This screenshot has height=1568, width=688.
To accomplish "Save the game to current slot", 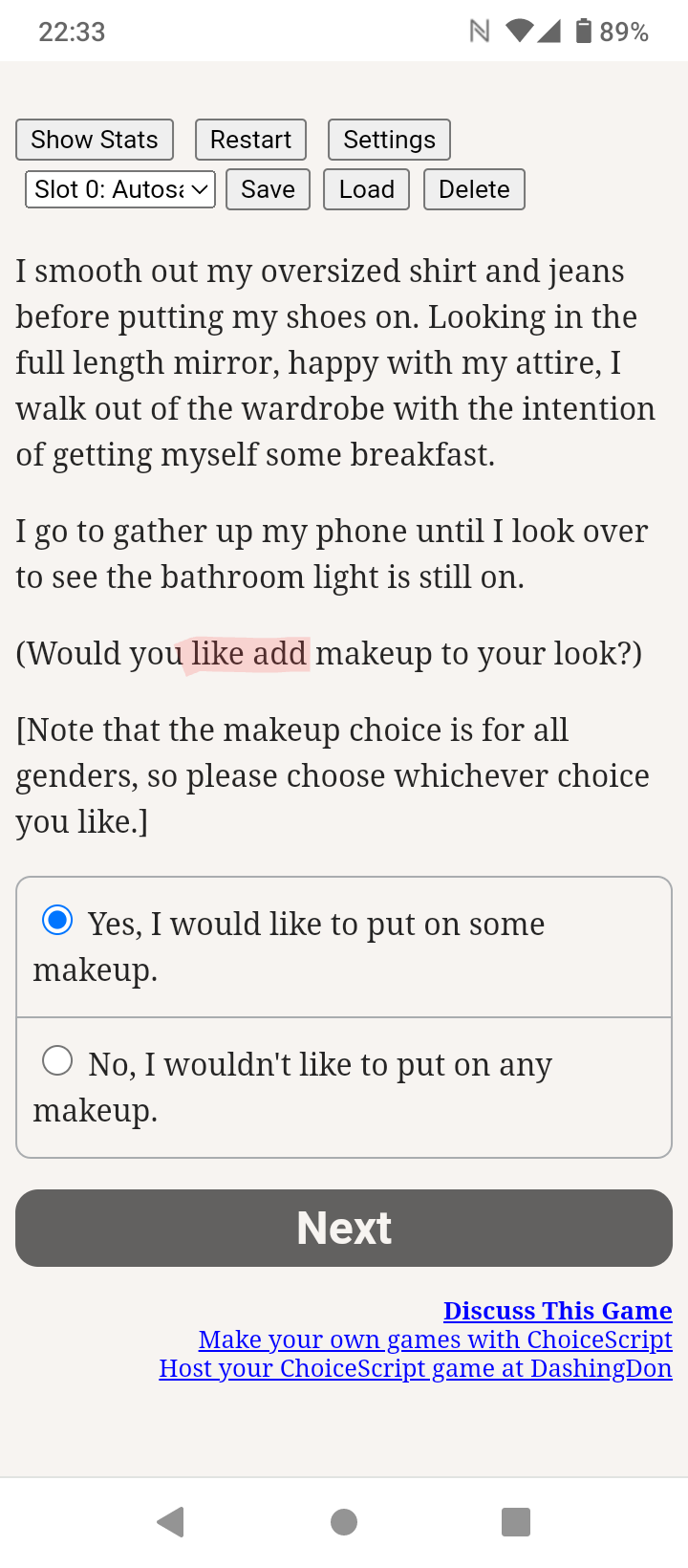I will coord(268,189).
